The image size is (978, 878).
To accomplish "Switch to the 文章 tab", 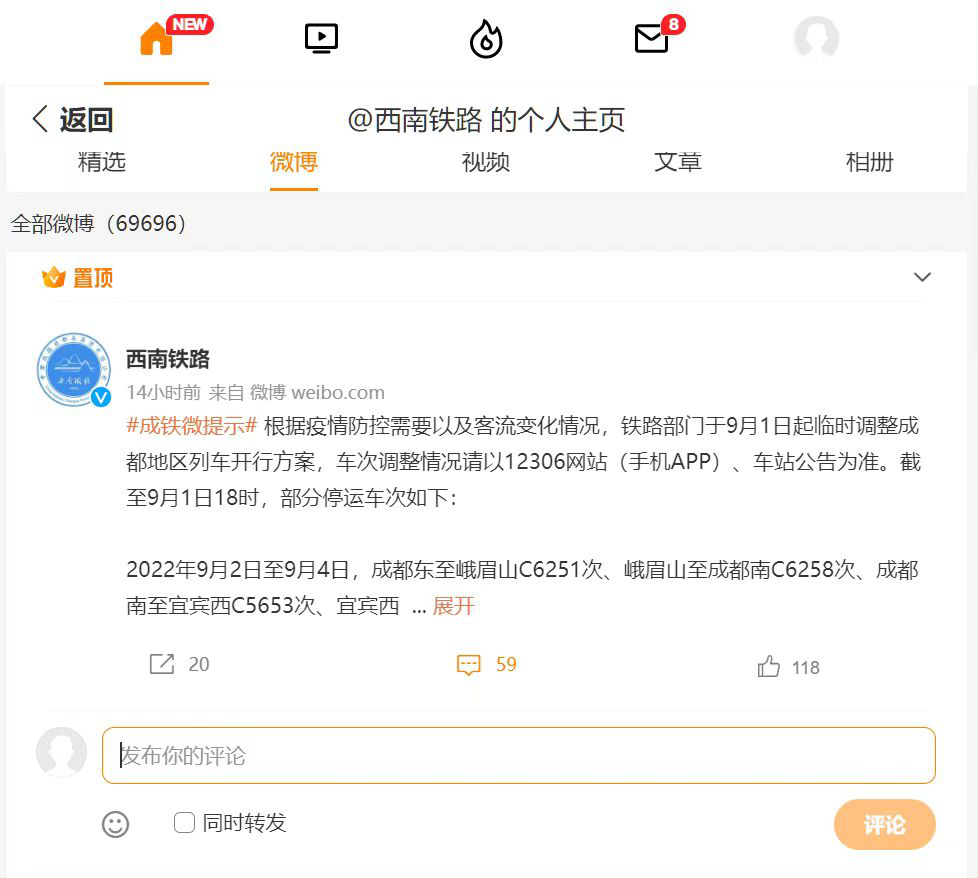I will (678, 162).
